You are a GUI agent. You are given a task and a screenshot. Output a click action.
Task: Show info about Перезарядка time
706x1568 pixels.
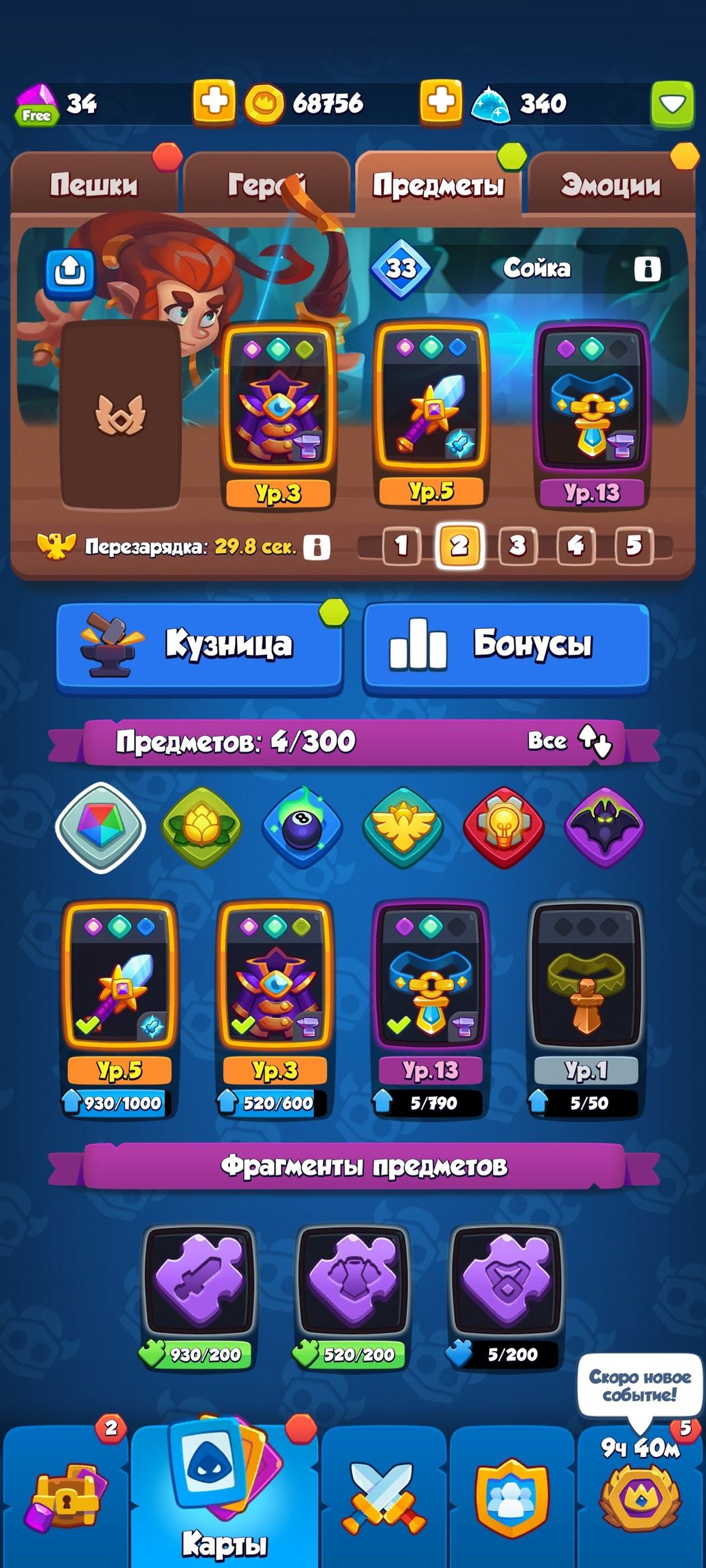pos(317,547)
